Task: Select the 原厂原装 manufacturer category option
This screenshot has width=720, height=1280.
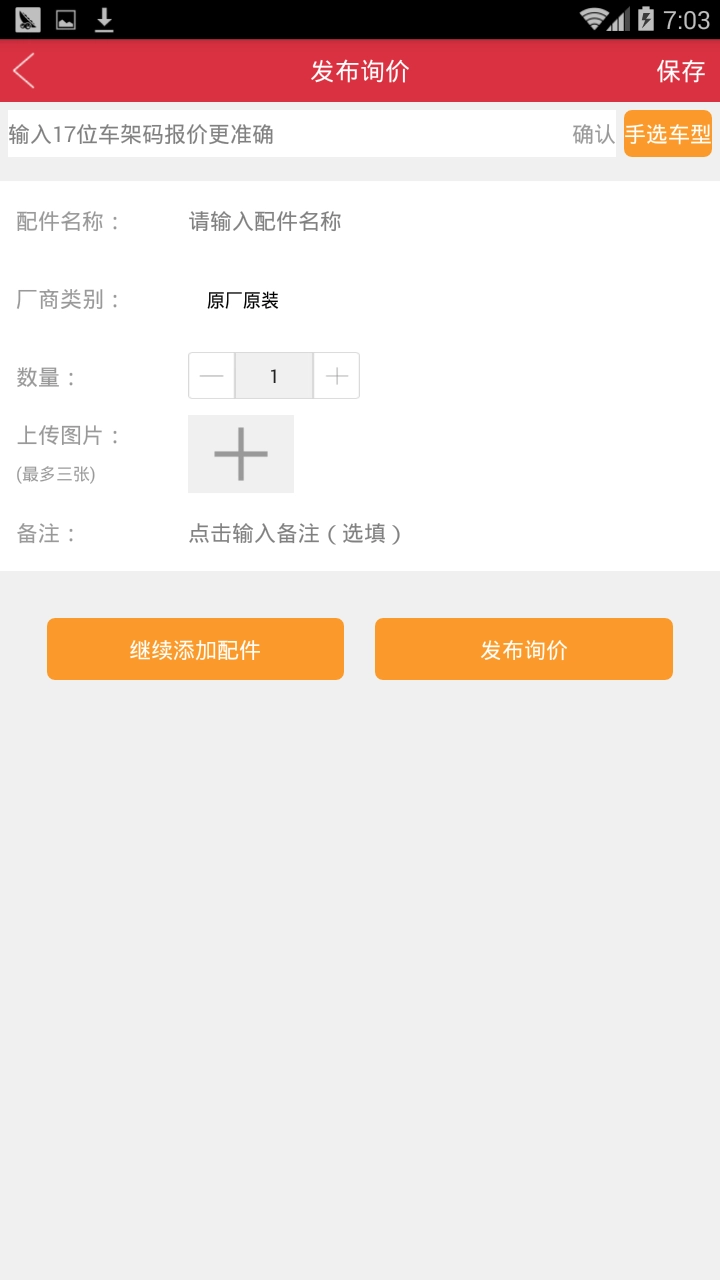Action: tap(244, 299)
